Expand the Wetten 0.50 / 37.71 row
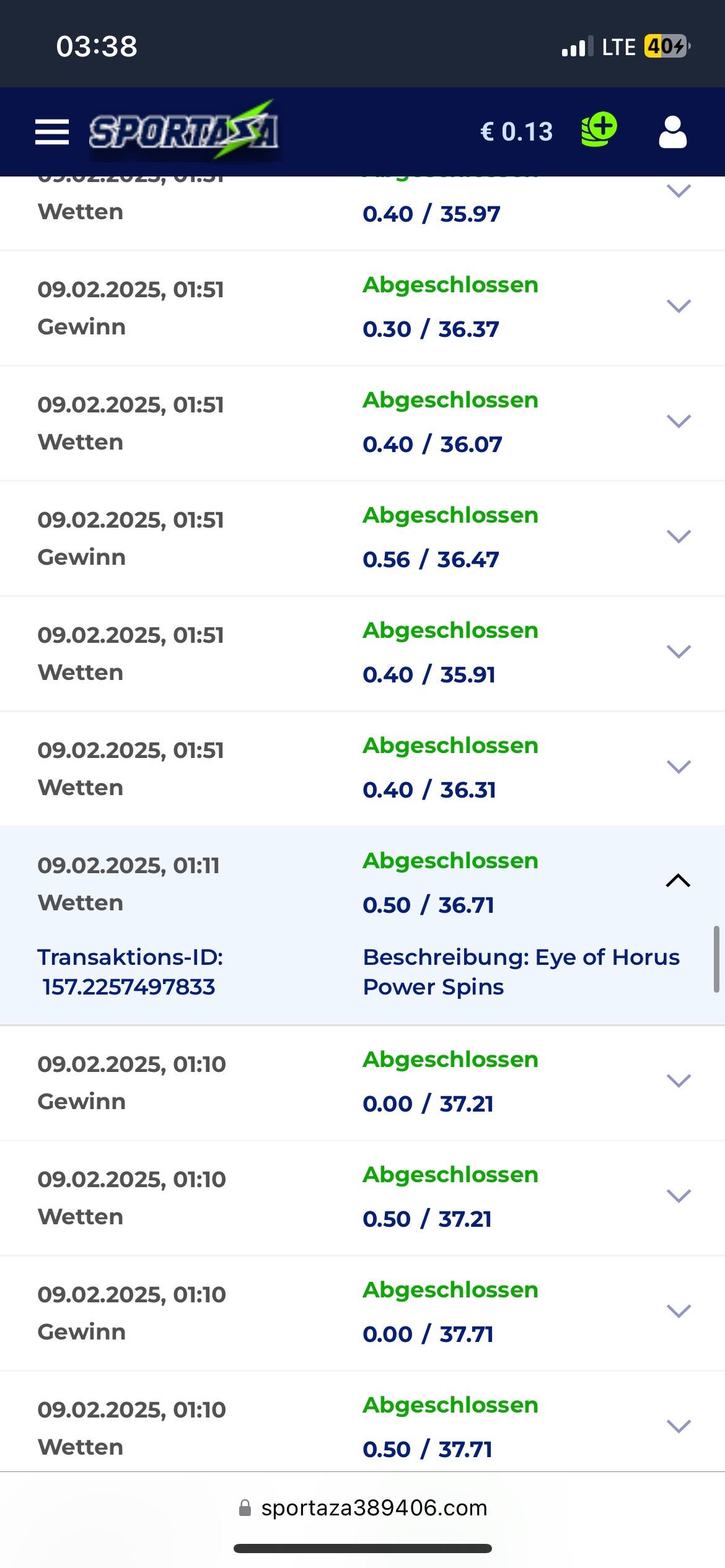 pos(678,1426)
